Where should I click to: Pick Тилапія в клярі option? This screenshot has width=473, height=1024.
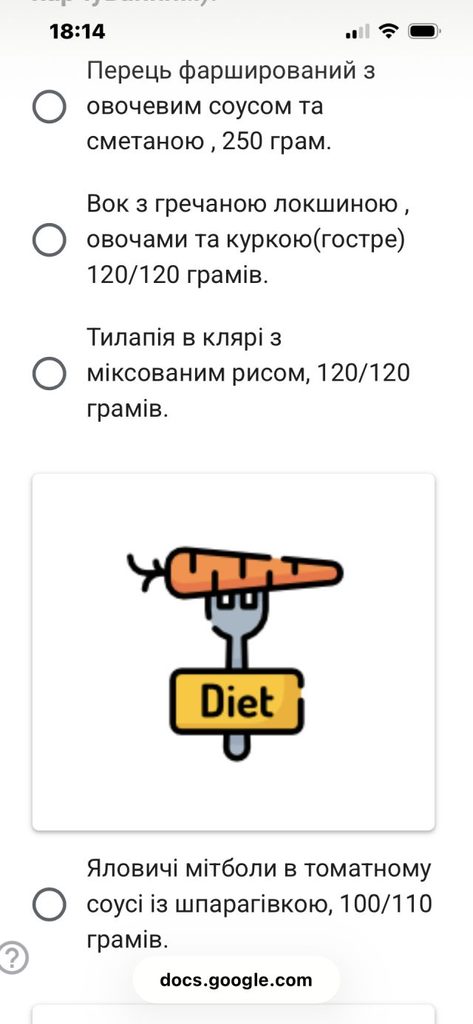(x=49, y=374)
